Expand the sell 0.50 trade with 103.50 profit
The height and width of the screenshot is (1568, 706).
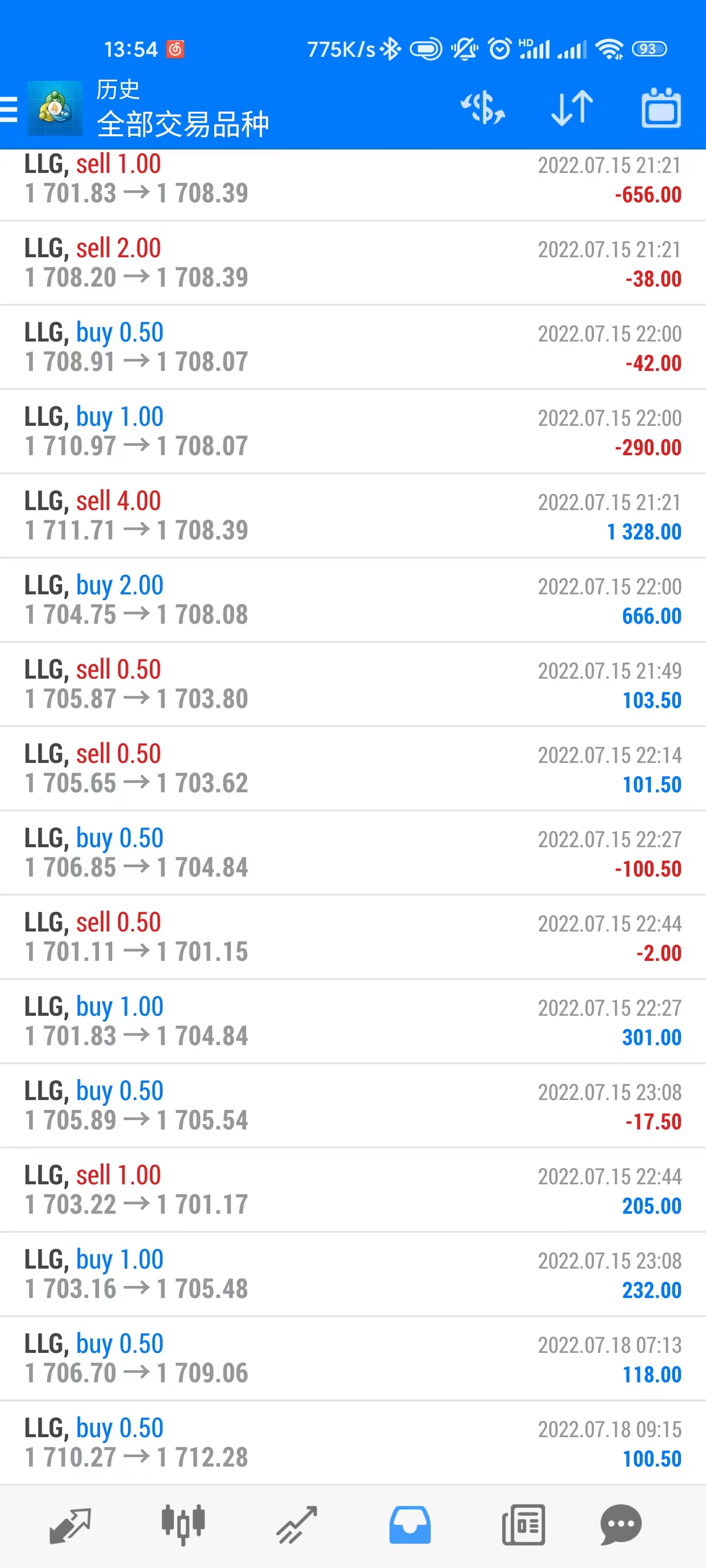353,684
